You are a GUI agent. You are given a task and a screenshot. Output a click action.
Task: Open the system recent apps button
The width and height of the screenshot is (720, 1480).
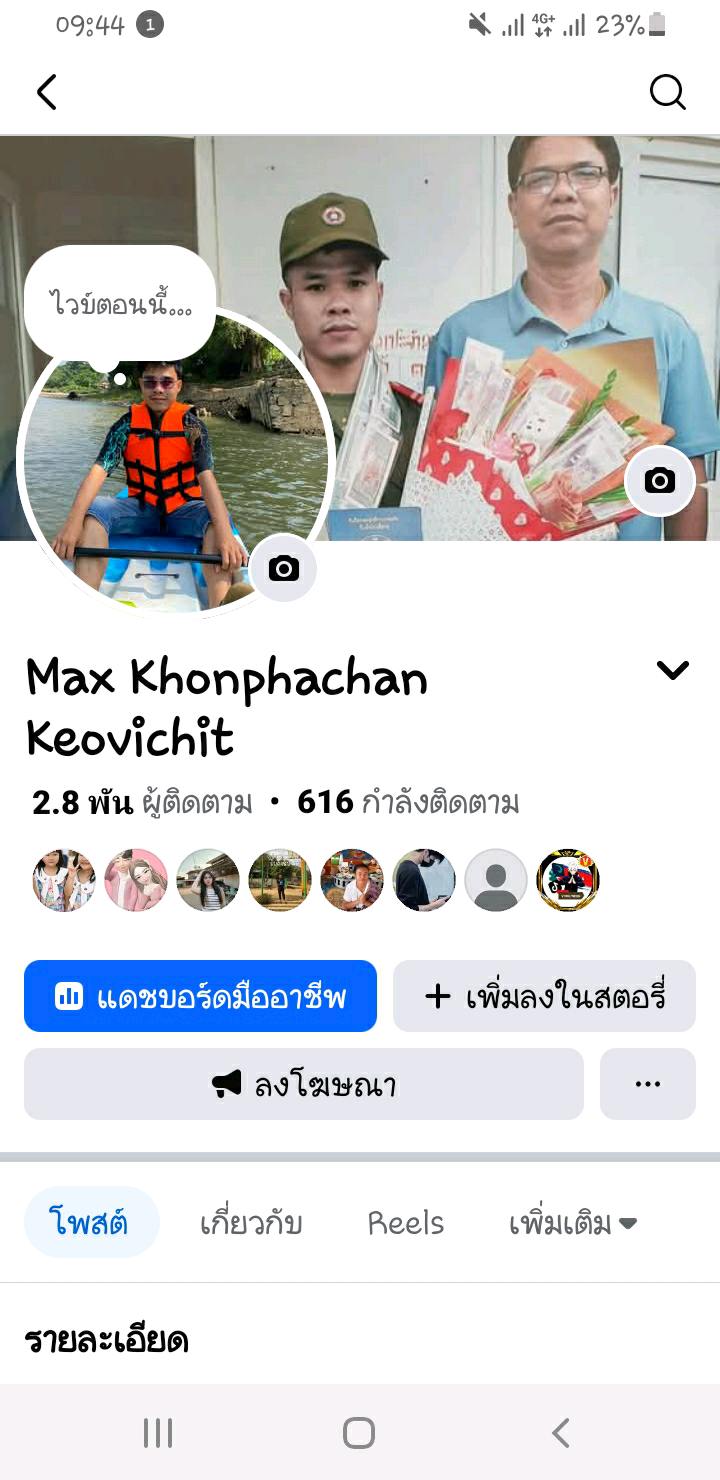(x=158, y=1433)
